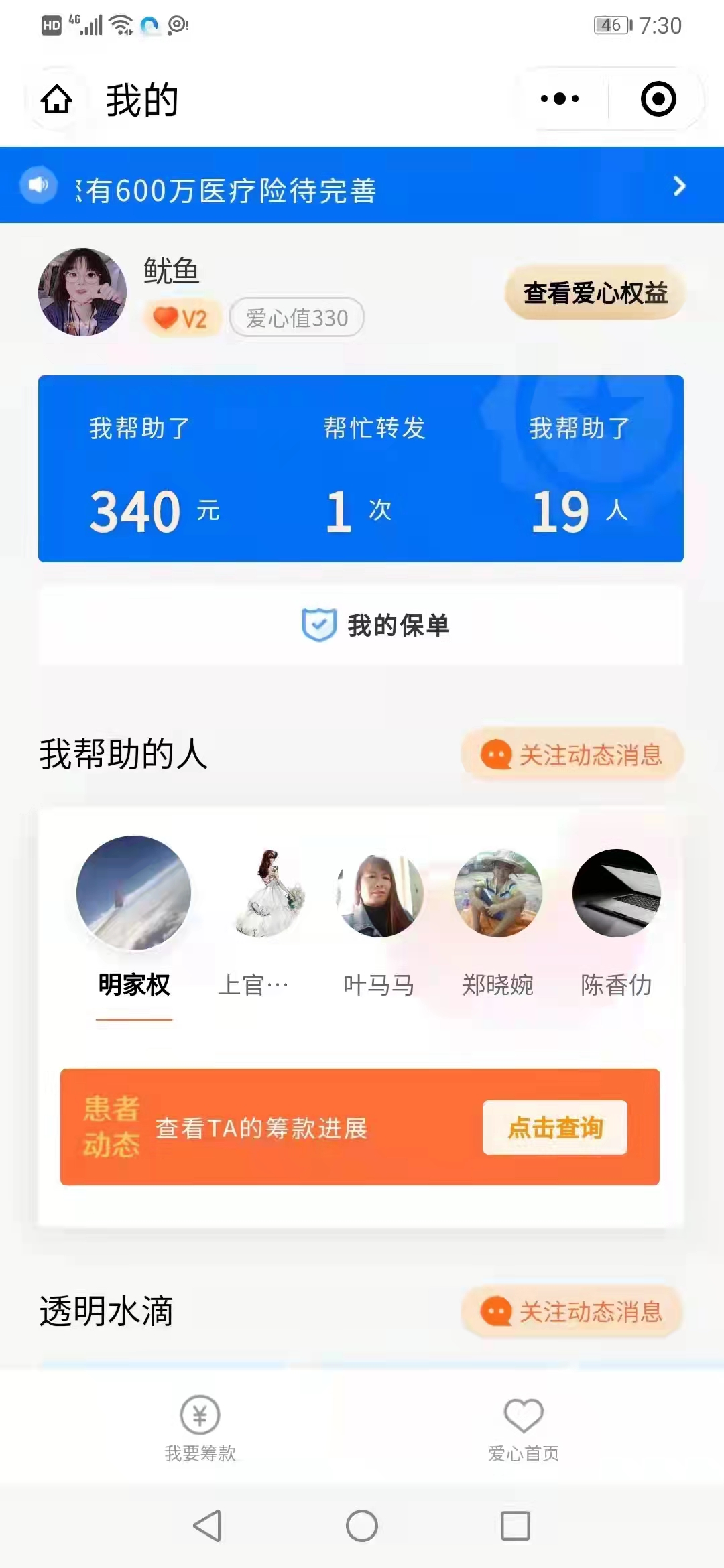This screenshot has height=1568, width=724.
Task: Open the V2 level badge
Action: [x=180, y=318]
